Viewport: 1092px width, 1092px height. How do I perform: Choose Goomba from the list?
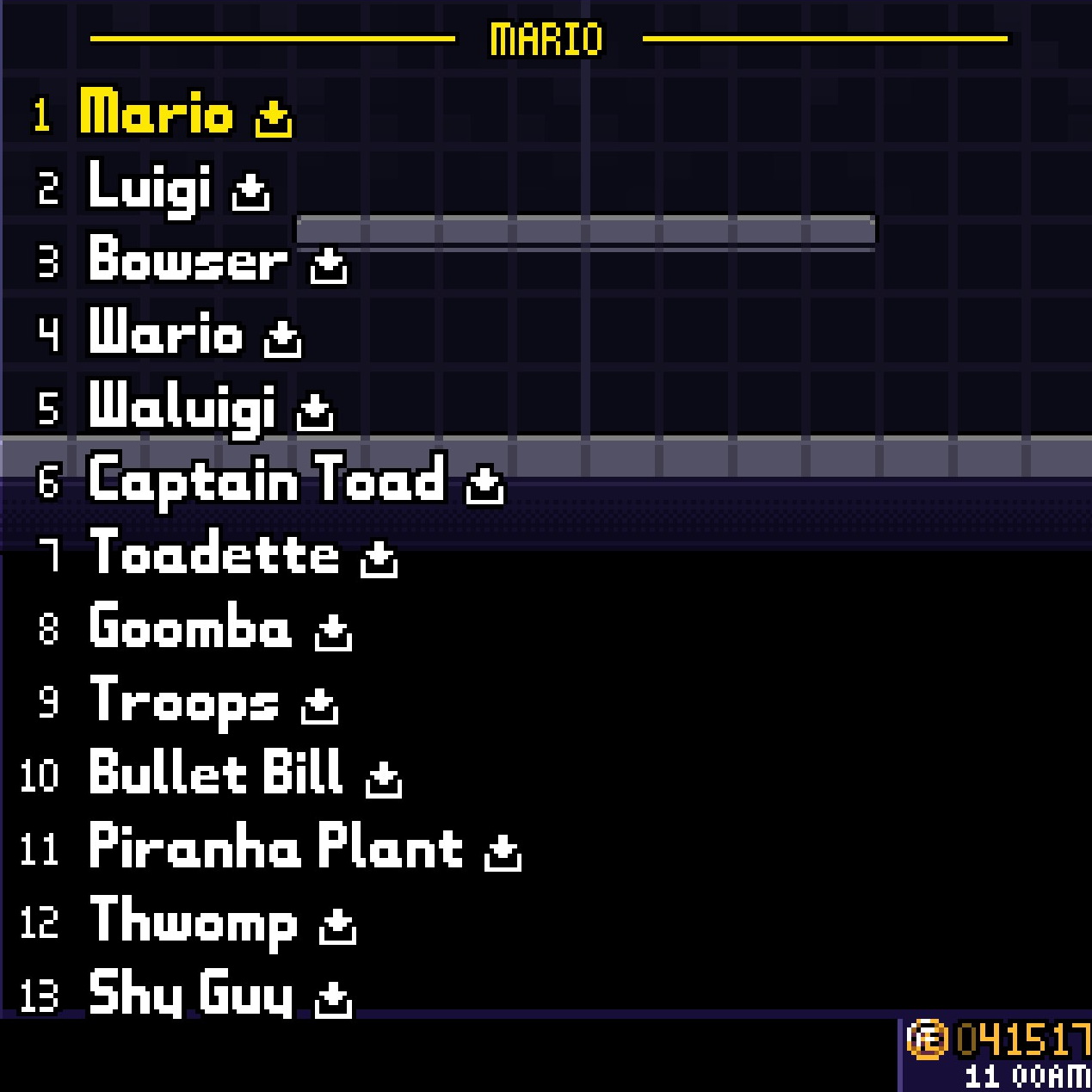191,627
